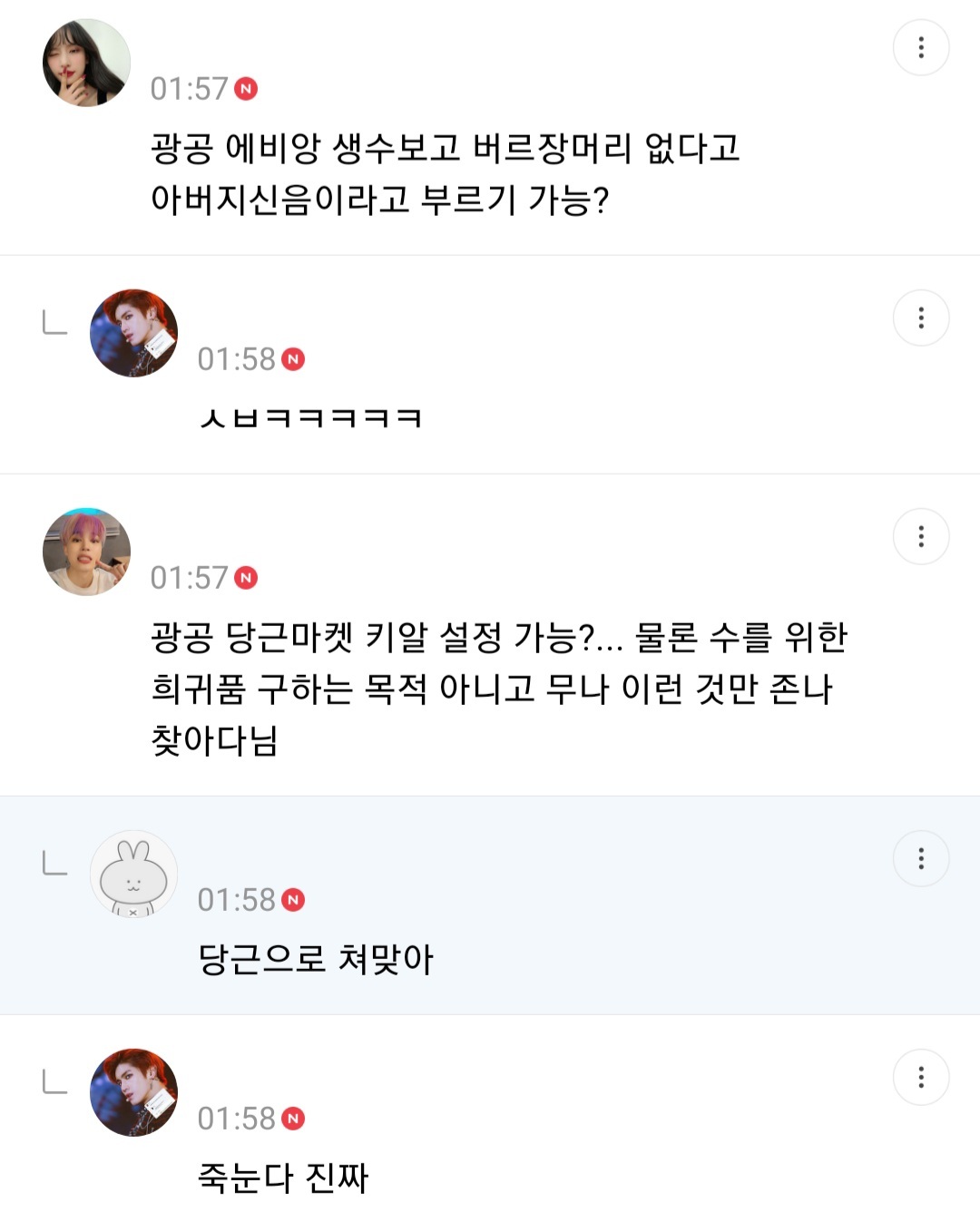Tap the rabbit character profile picture
980x1222 pixels.
pos(132,874)
